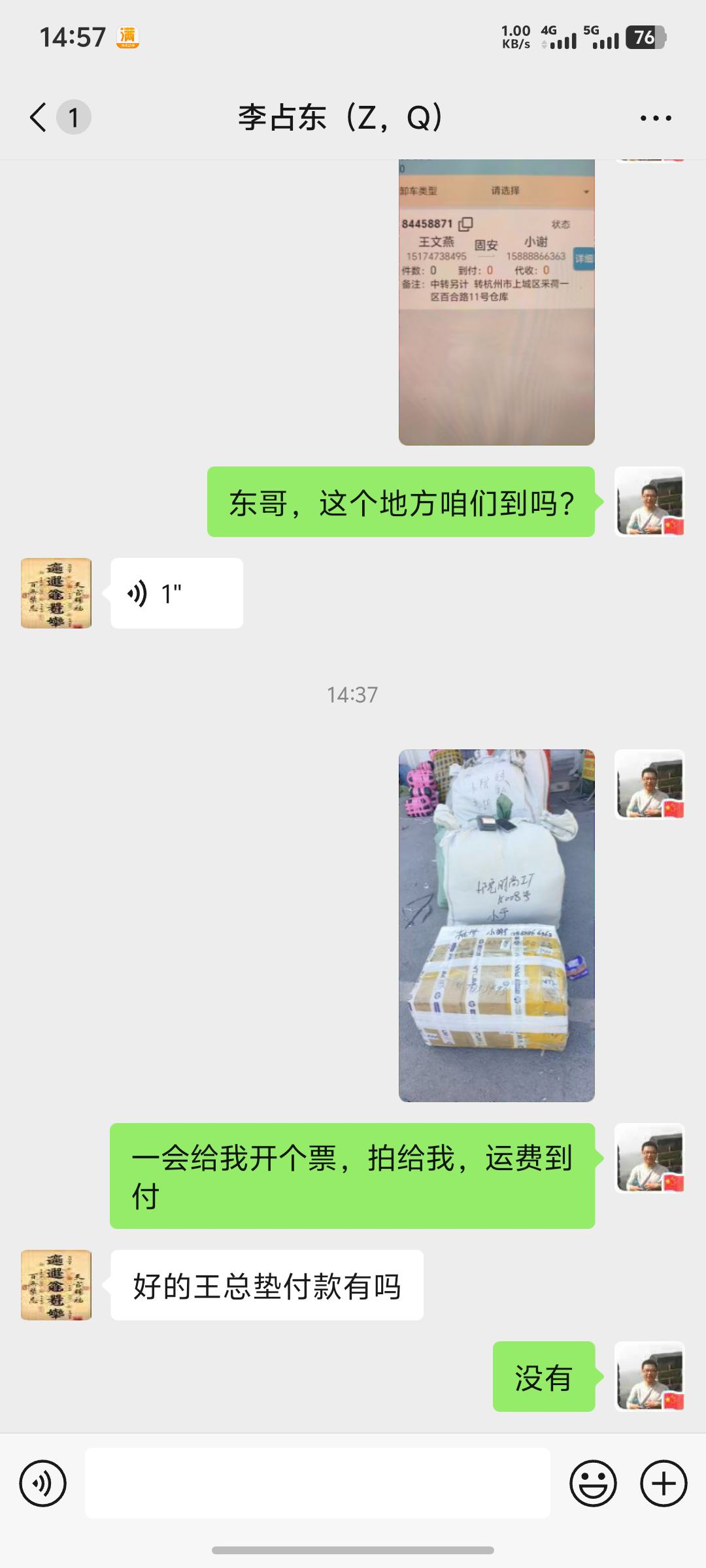
Task: Go back to the chat list
Action: point(39,118)
